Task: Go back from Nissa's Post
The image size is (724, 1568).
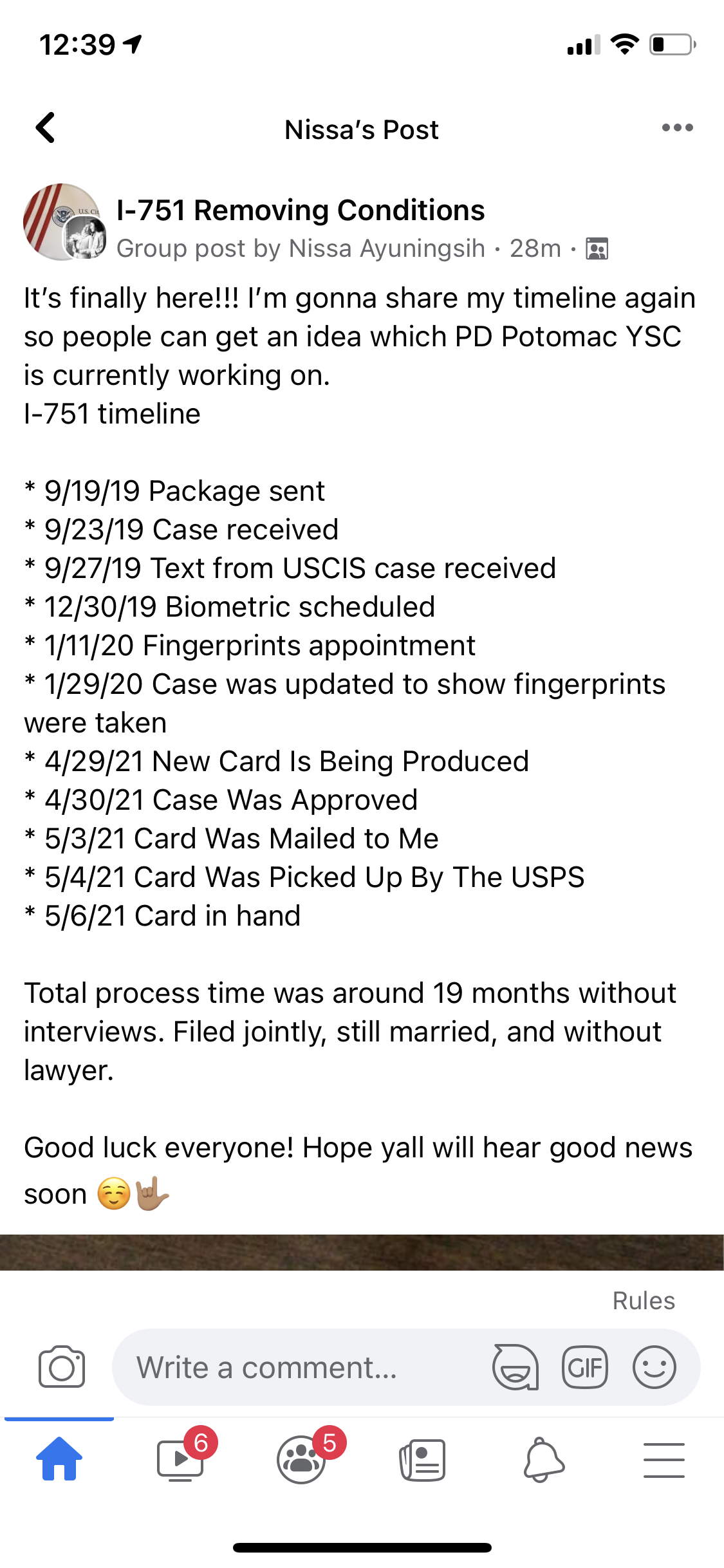Action: point(45,127)
